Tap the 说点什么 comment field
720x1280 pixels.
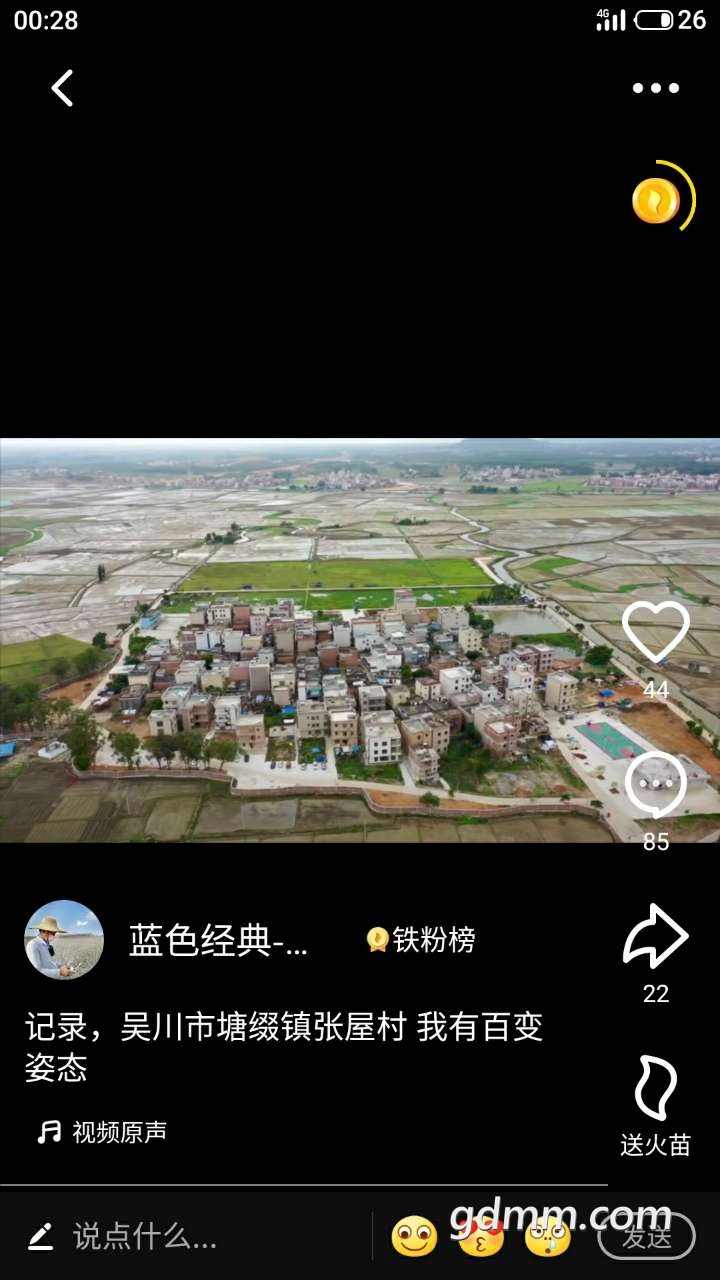click(x=144, y=1237)
